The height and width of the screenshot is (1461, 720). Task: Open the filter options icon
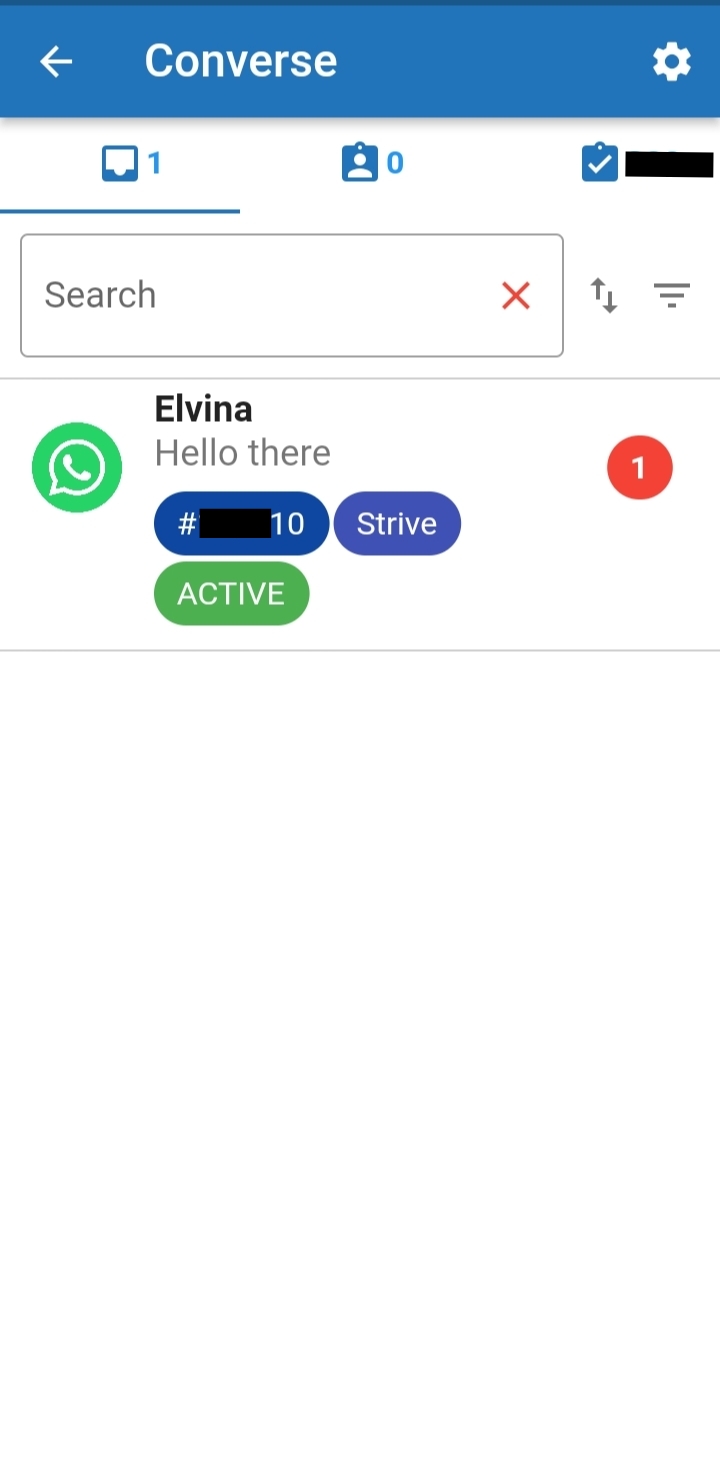click(x=672, y=295)
